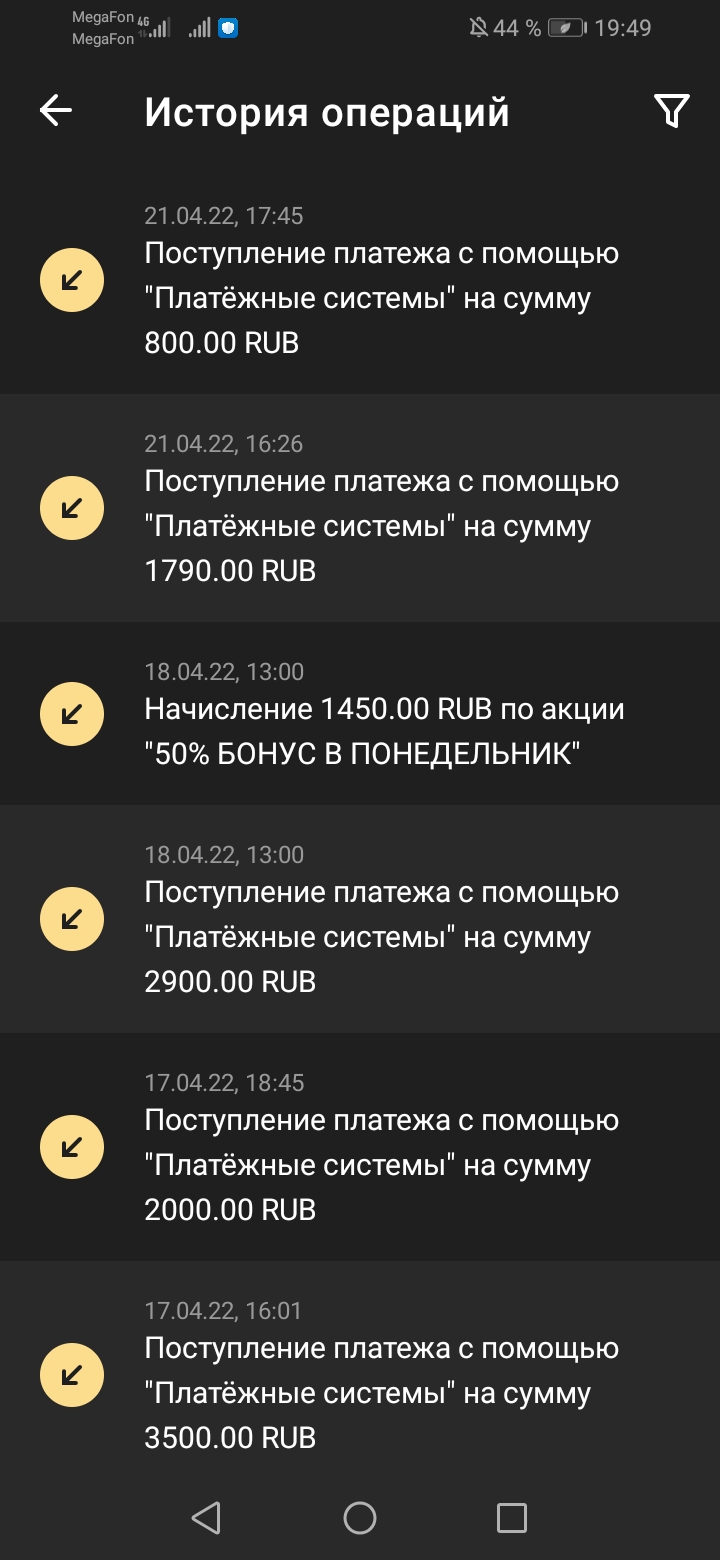
Task: Select the 2900.00 RUB payment entry
Action: 360,918
